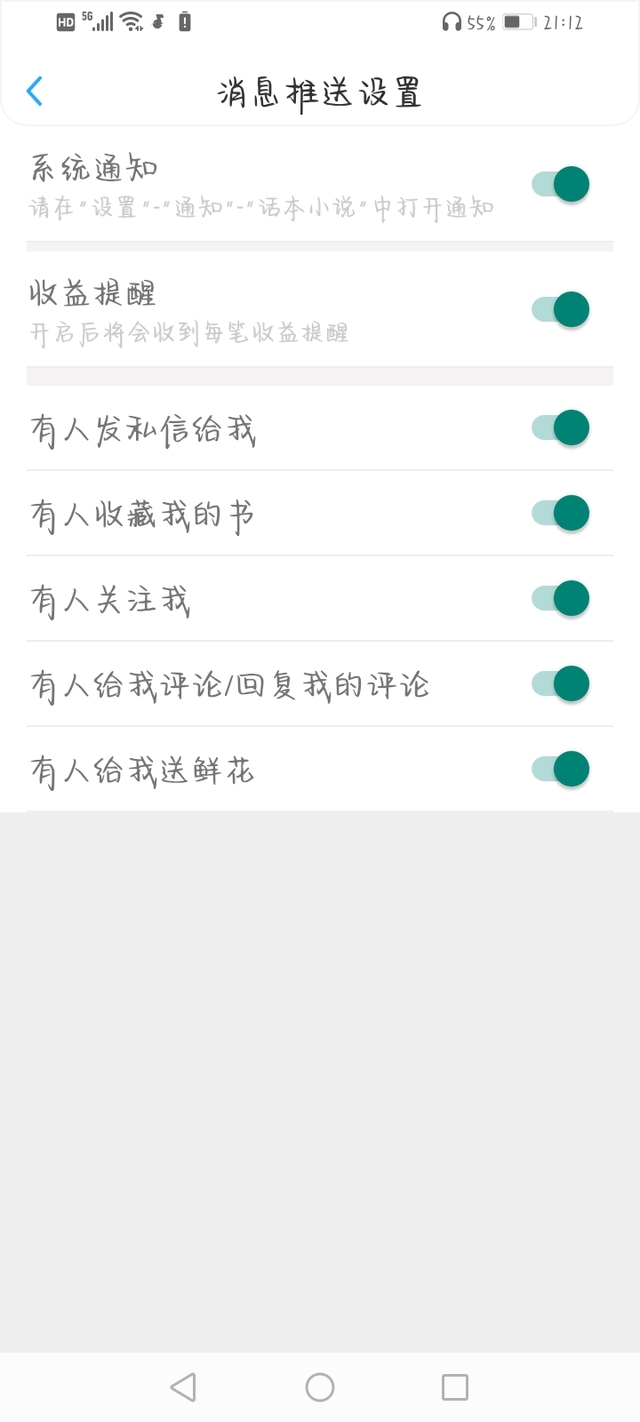Toggle the 系统通知 switch
The width and height of the screenshot is (640, 1422).
coord(560,184)
